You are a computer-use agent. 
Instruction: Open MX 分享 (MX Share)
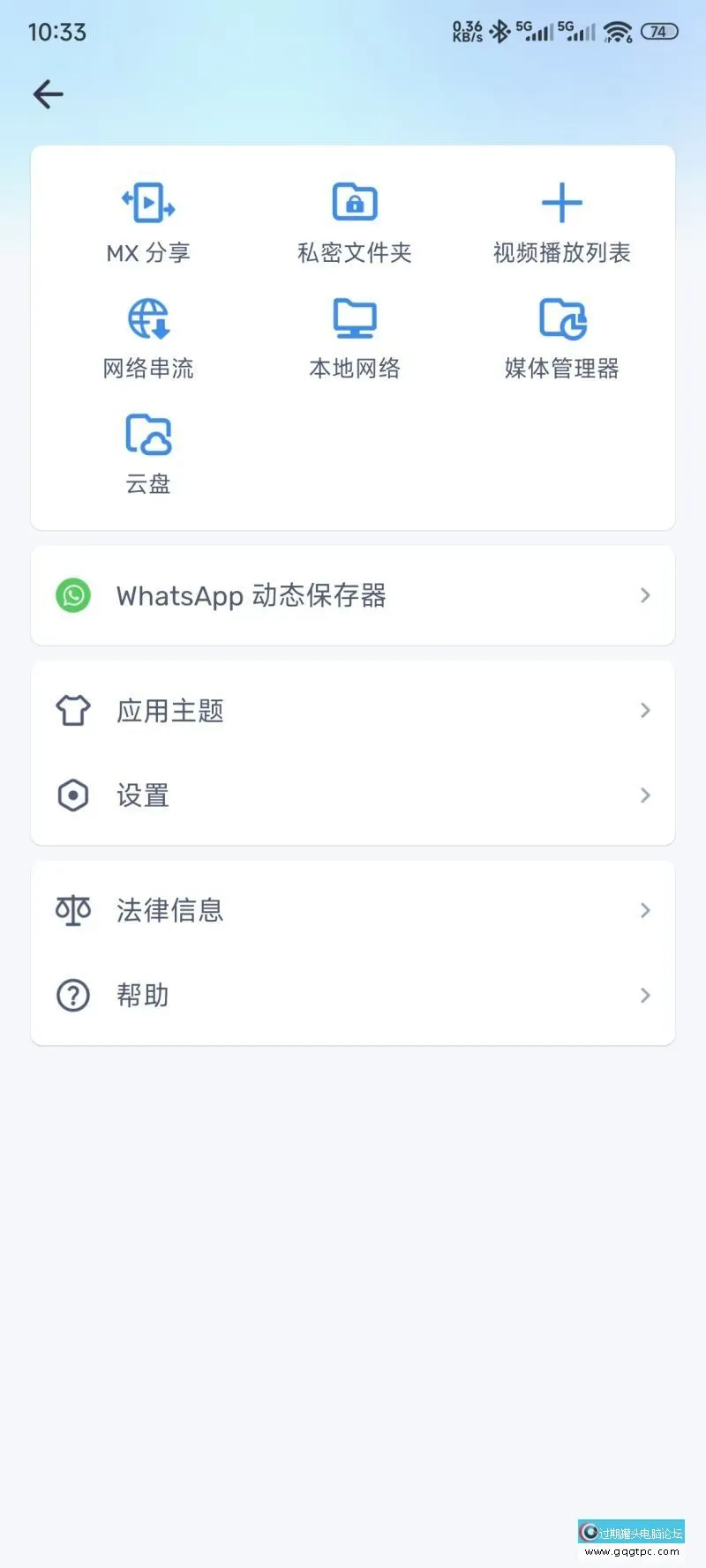[147, 220]
